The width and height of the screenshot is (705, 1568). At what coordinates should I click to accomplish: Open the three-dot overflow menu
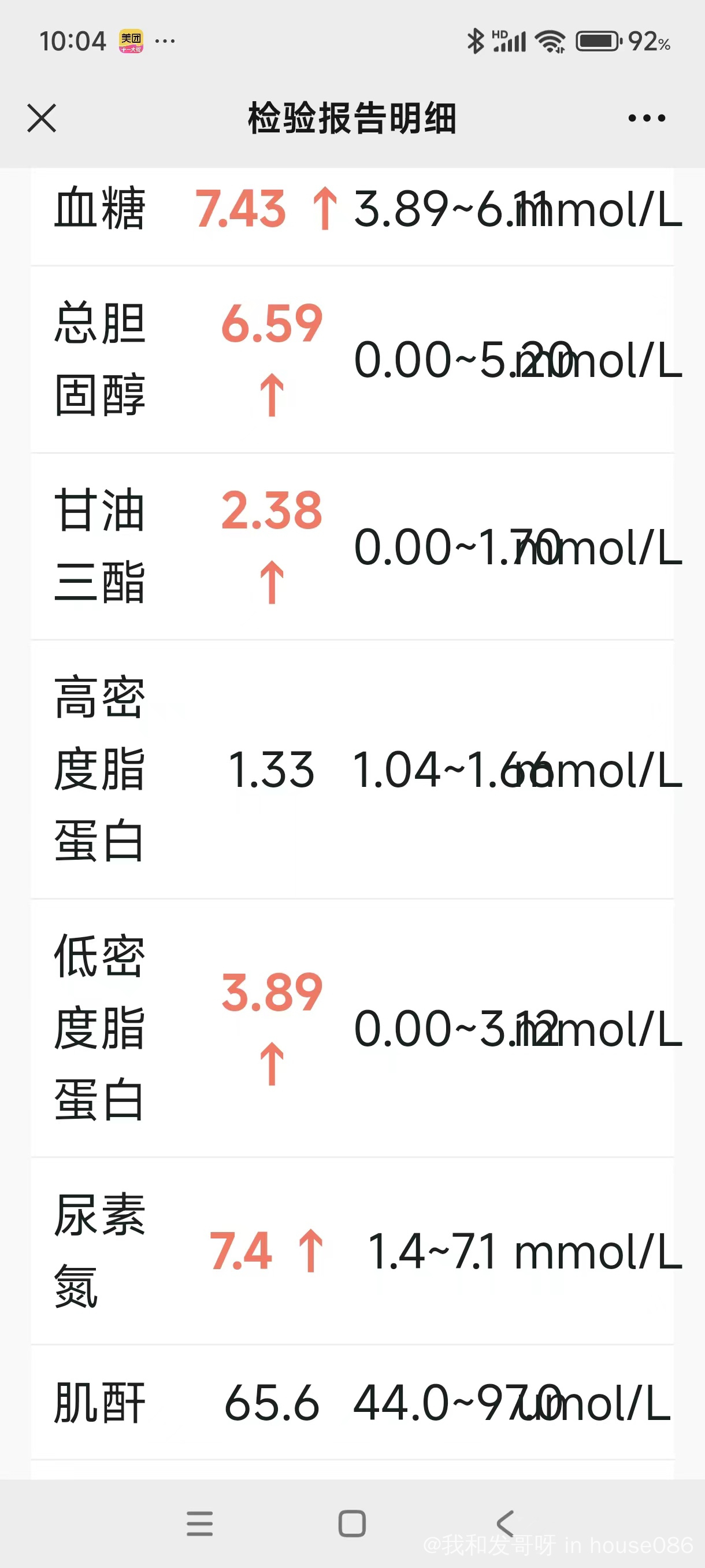tap(647, 117)
